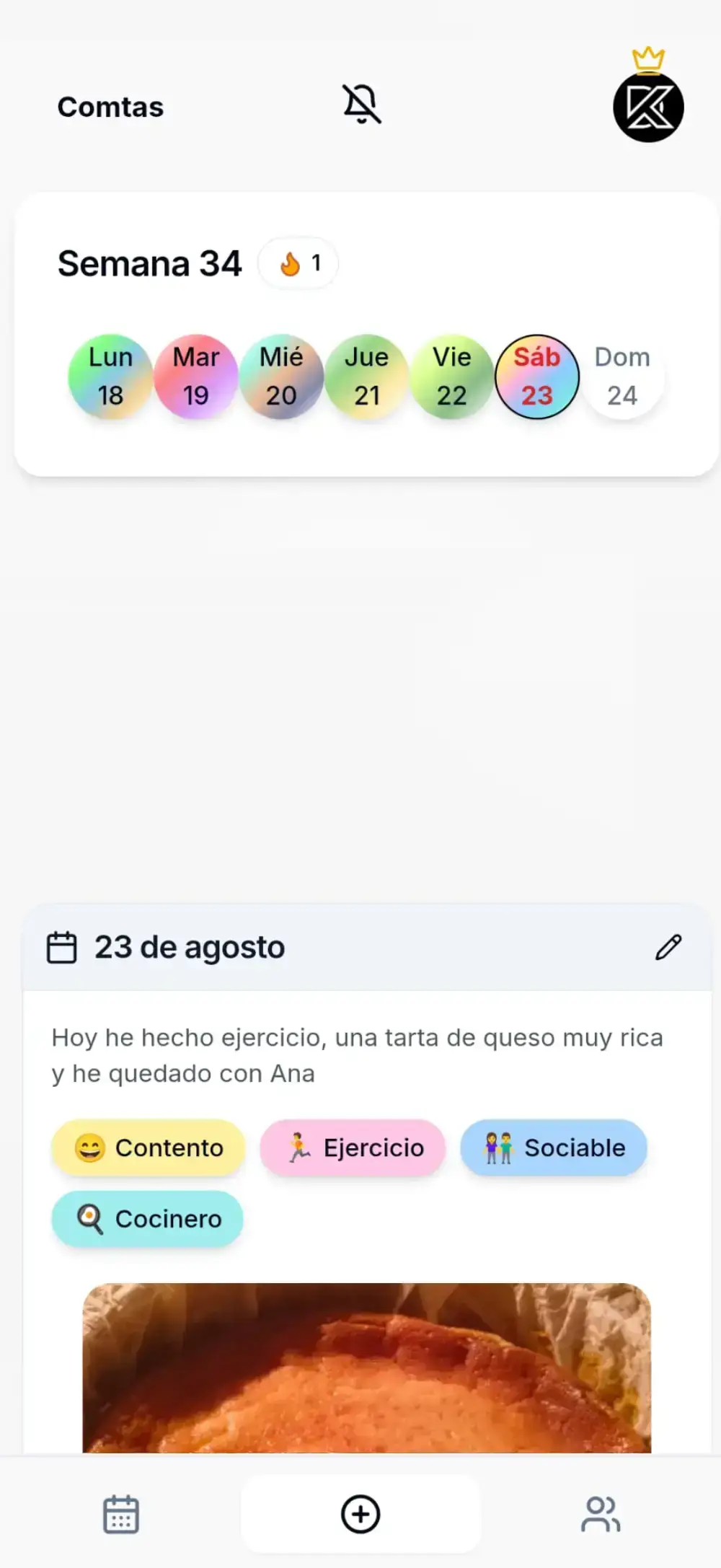Toggle the Sociable activity tag
The height and width of the screenshot is (1568, 721).
pos(553,1148)
